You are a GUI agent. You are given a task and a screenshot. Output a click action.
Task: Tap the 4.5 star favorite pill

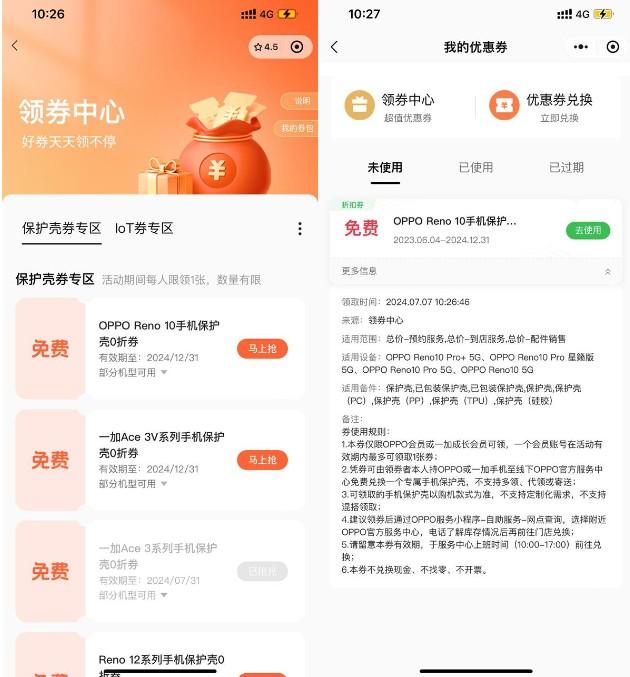tap(266, 47)
